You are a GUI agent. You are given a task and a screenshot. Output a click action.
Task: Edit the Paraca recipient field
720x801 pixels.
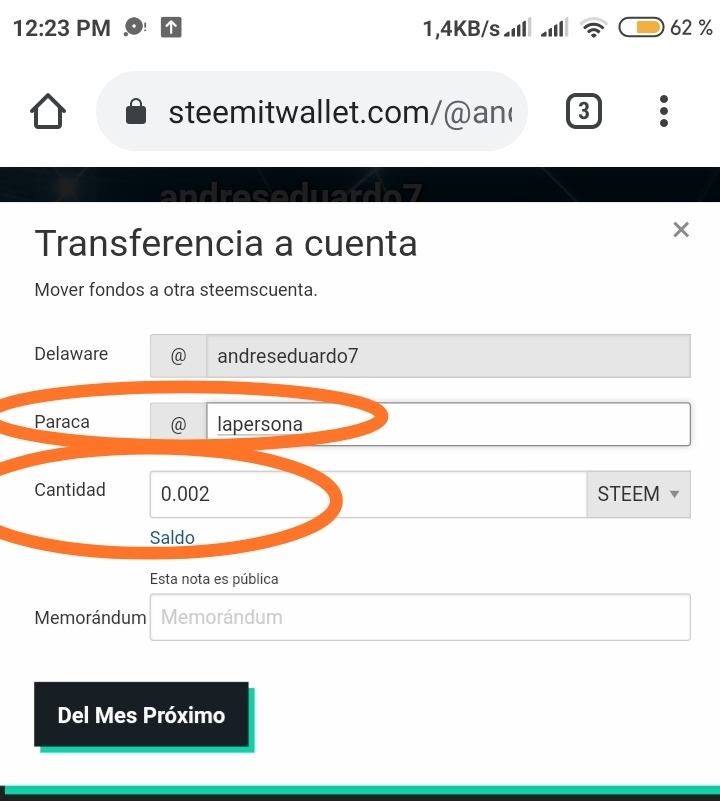tap(448, 424)
